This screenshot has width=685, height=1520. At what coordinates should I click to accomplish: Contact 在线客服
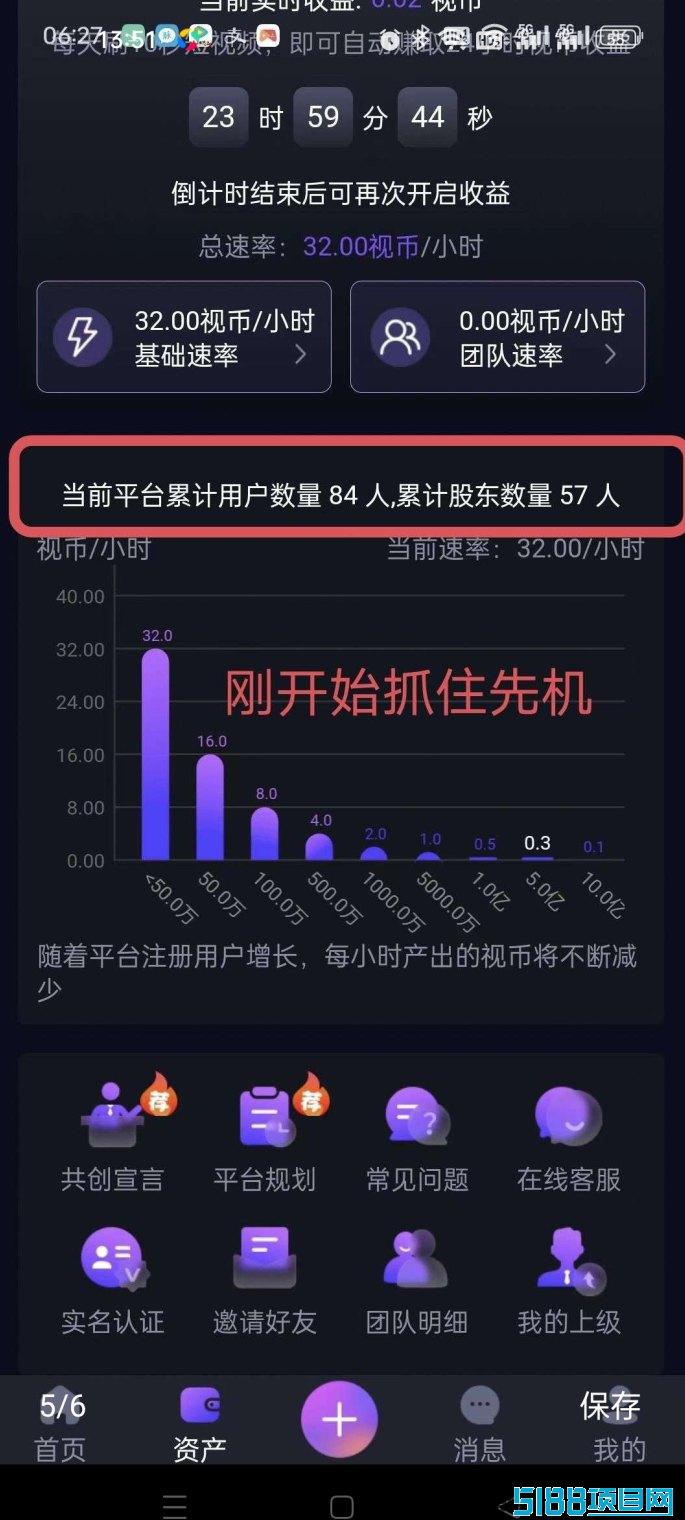tap(569, 1133)
